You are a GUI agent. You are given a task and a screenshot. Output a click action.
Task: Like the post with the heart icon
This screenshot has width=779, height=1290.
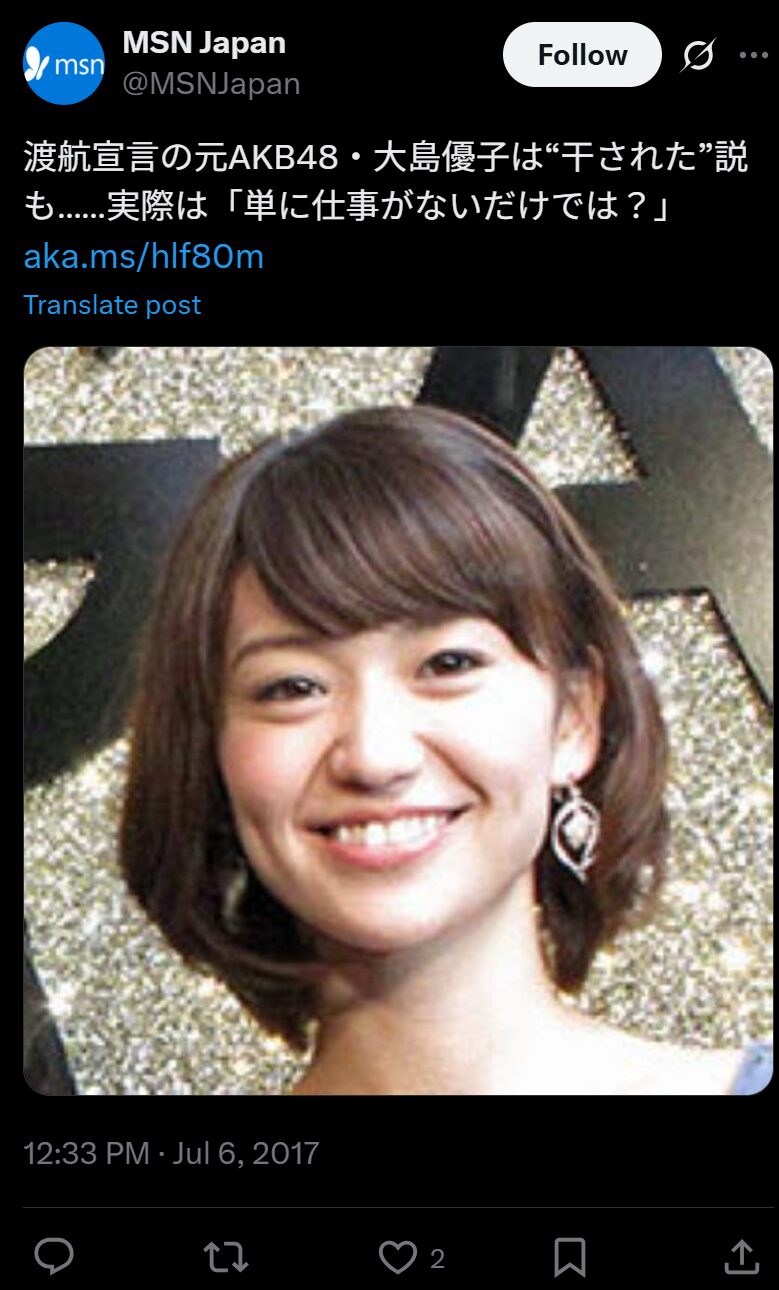coord(398,1256)
